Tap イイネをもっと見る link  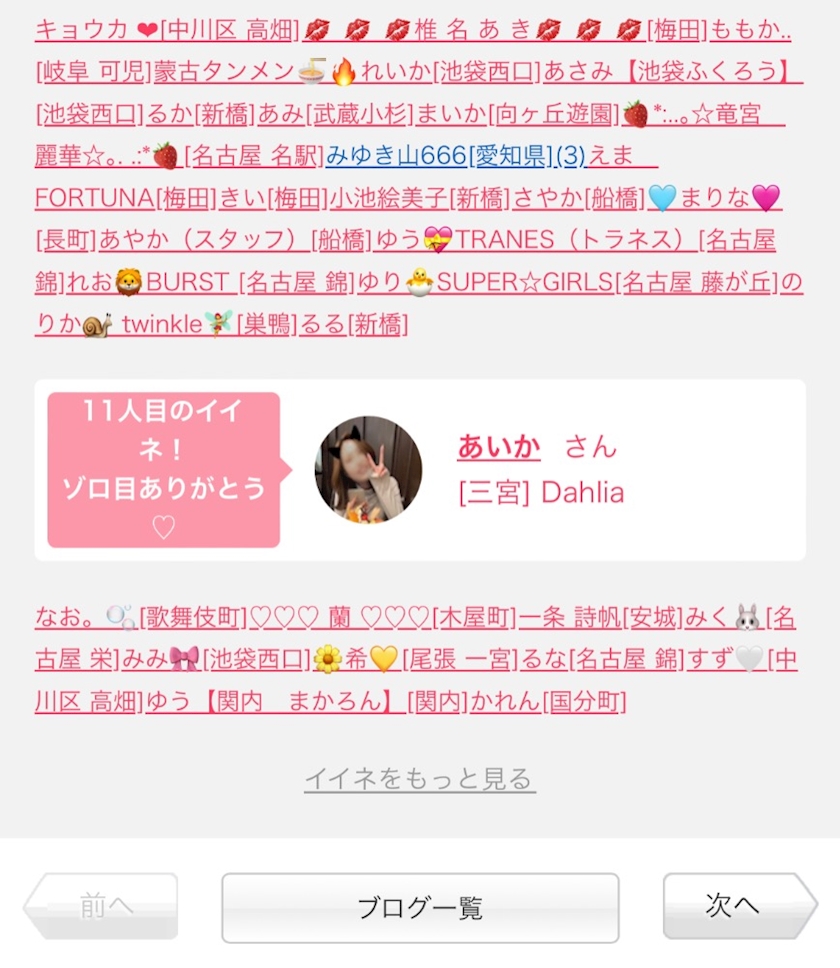pyautogui.click(x=420, y=779)
